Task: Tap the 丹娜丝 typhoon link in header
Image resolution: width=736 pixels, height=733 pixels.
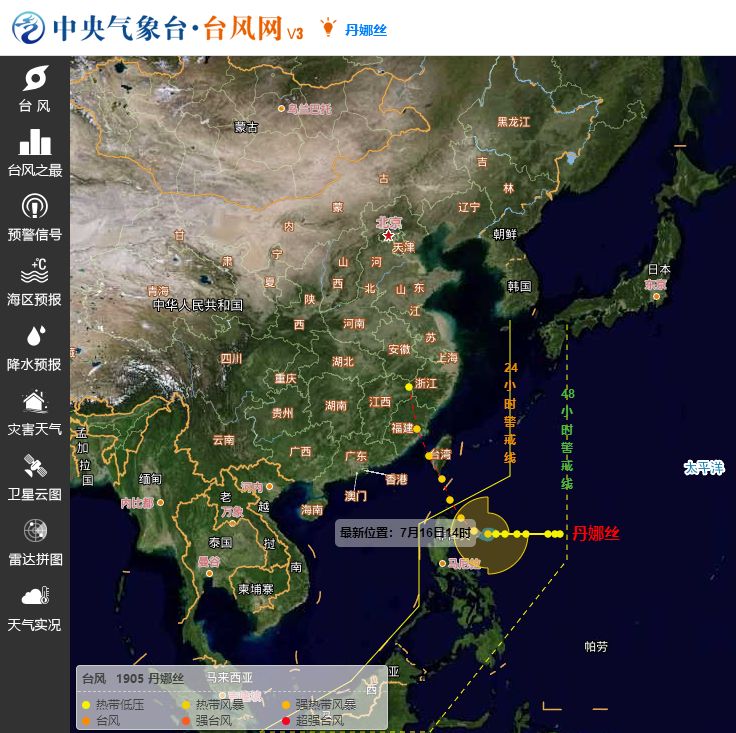Action: point(366,30)
